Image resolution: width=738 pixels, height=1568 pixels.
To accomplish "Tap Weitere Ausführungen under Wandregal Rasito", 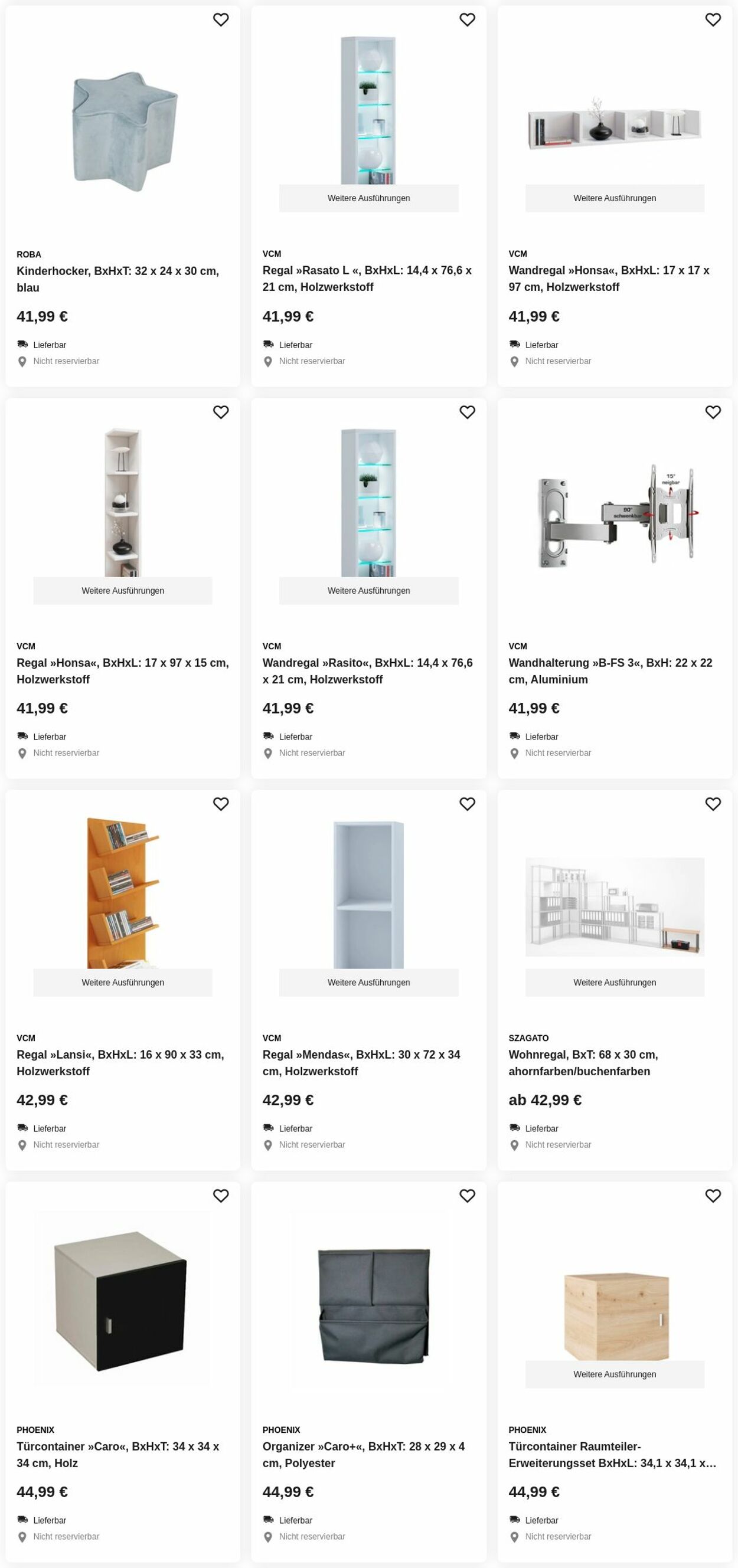I will (x=368, y=591).
